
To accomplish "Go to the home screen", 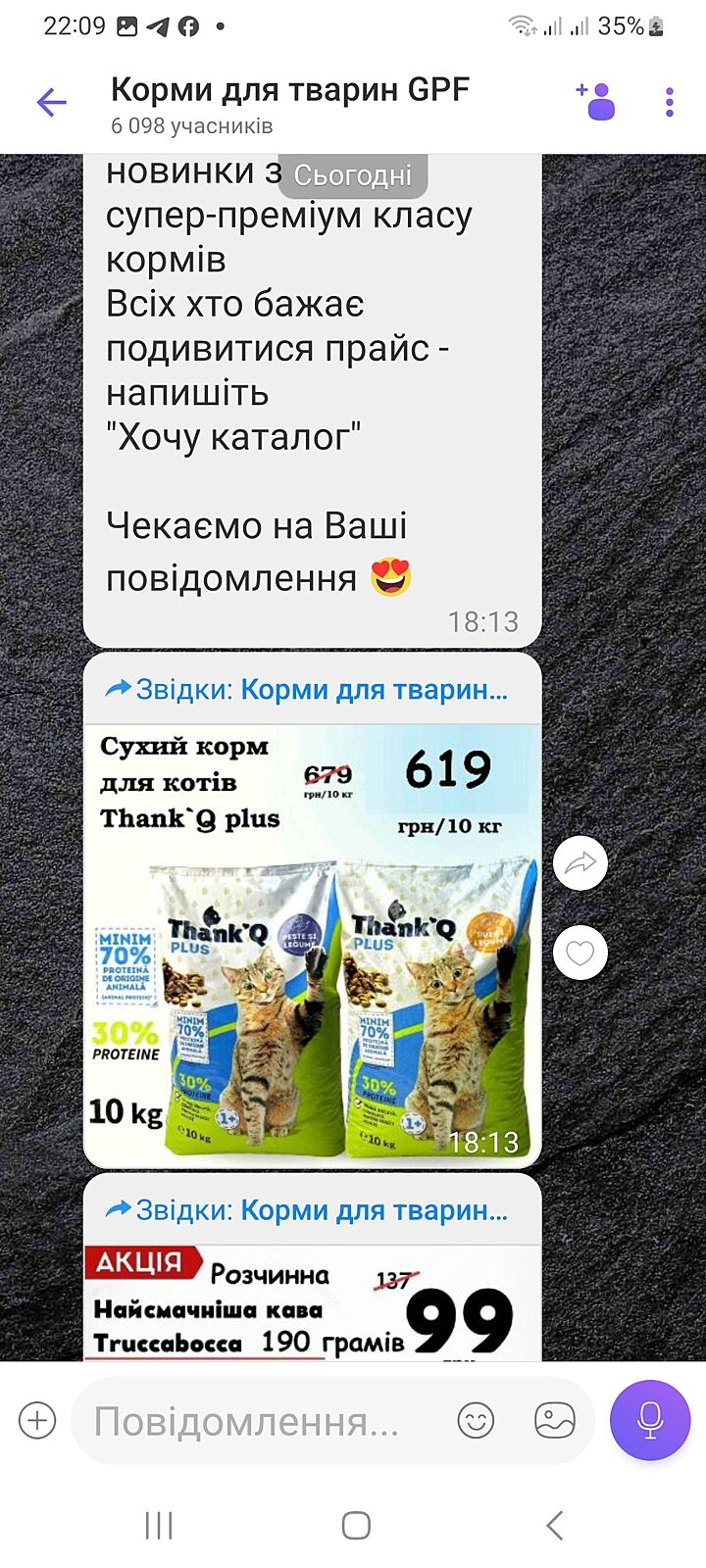I will [x=355, y=1525].
